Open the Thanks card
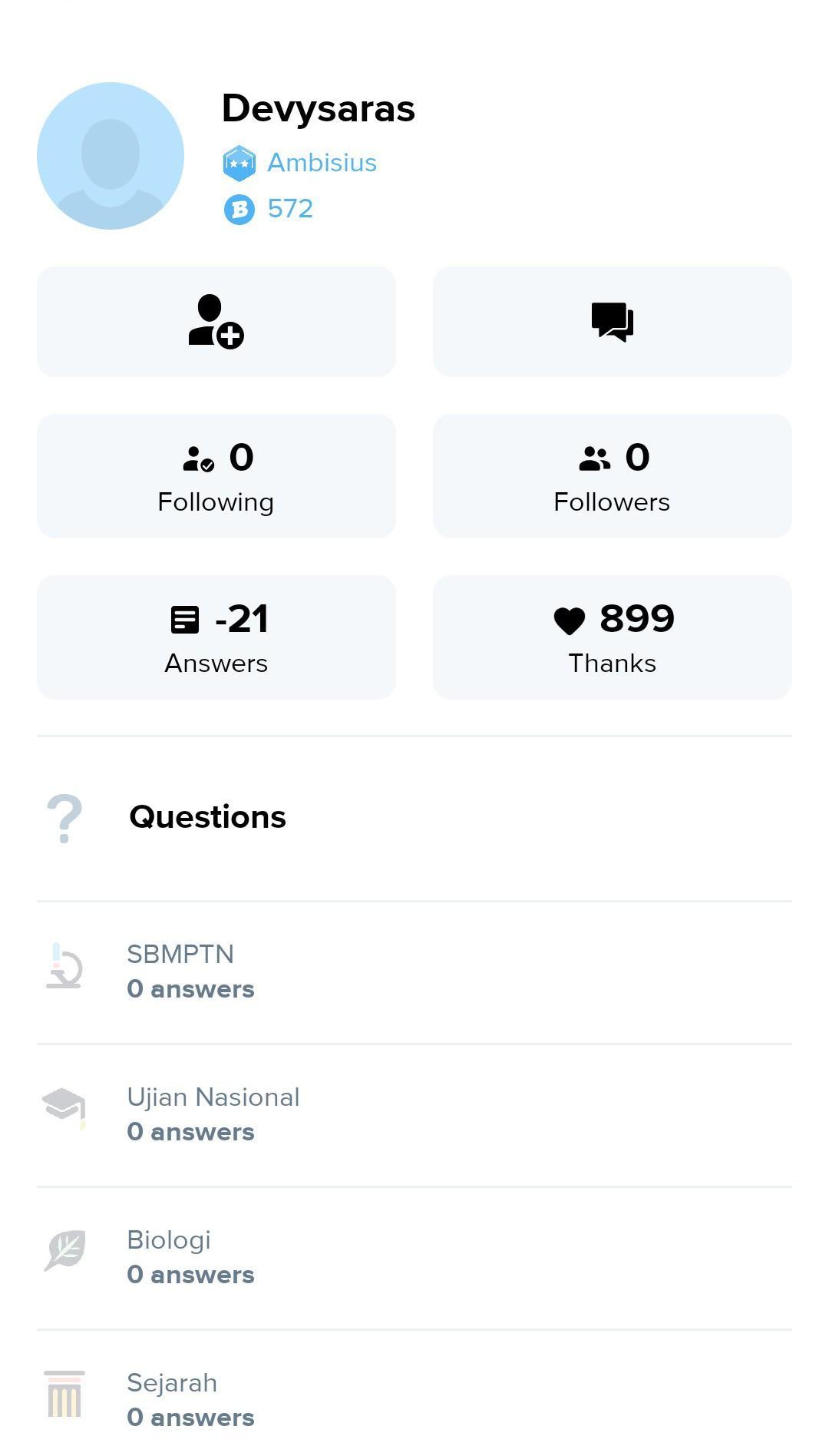829x1456 pixels. [x=612, y=637]
